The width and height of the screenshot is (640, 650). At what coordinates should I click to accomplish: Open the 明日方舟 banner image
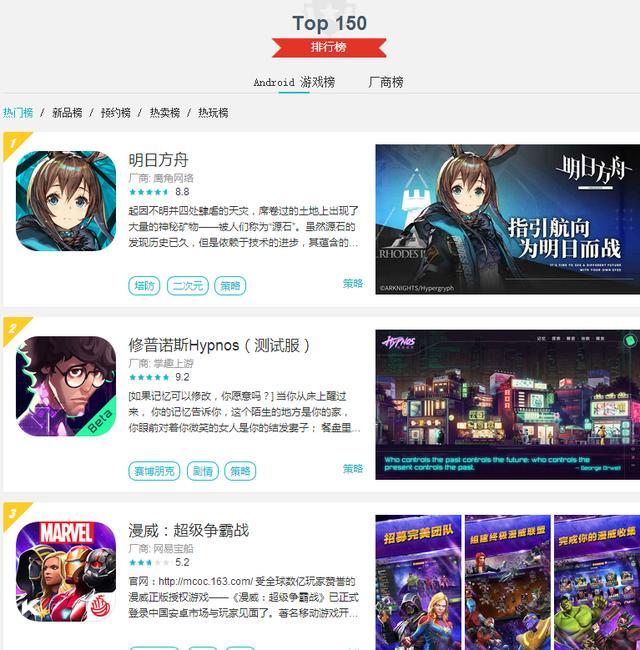coord(507,220)
